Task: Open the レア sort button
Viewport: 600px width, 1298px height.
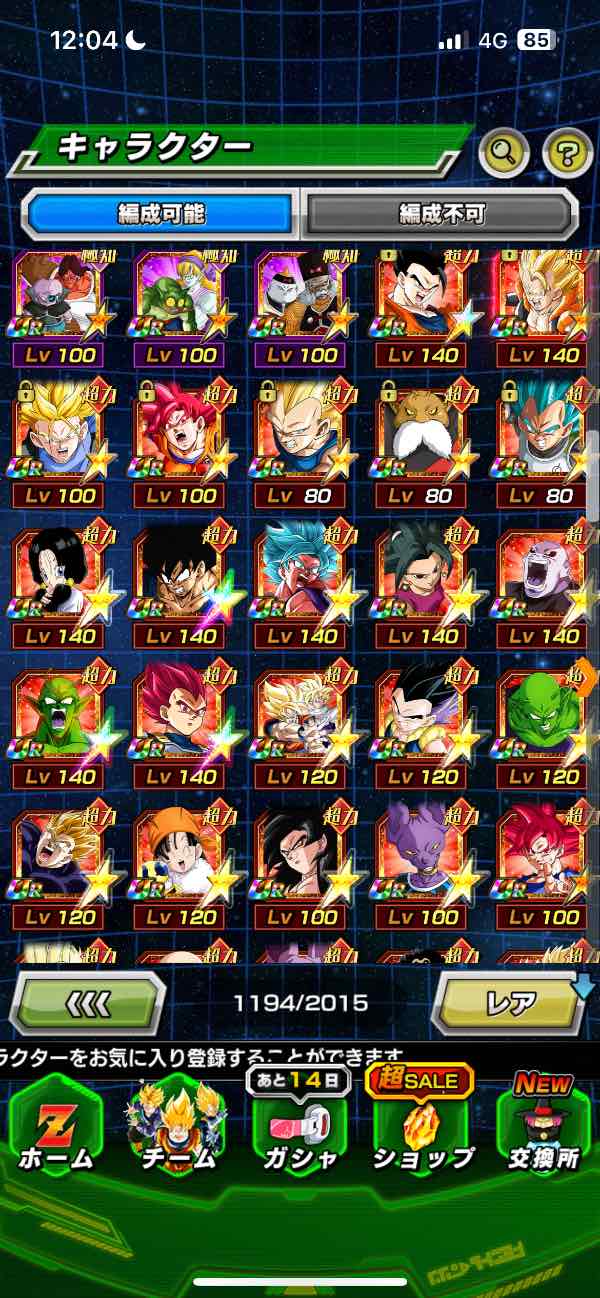Action: coord(508,1001)
